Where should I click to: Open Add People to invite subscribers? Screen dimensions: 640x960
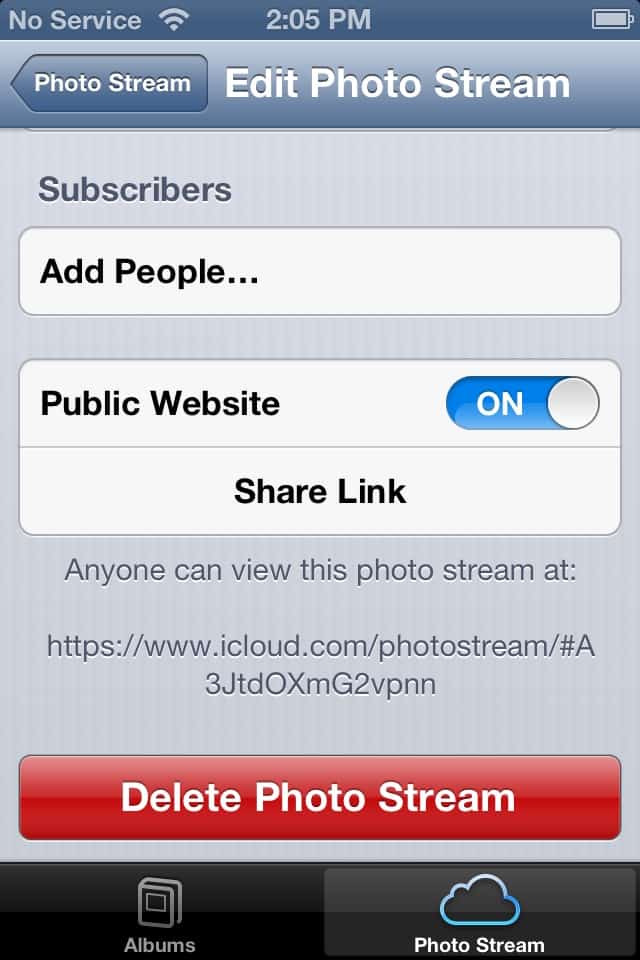coord(320,271)
